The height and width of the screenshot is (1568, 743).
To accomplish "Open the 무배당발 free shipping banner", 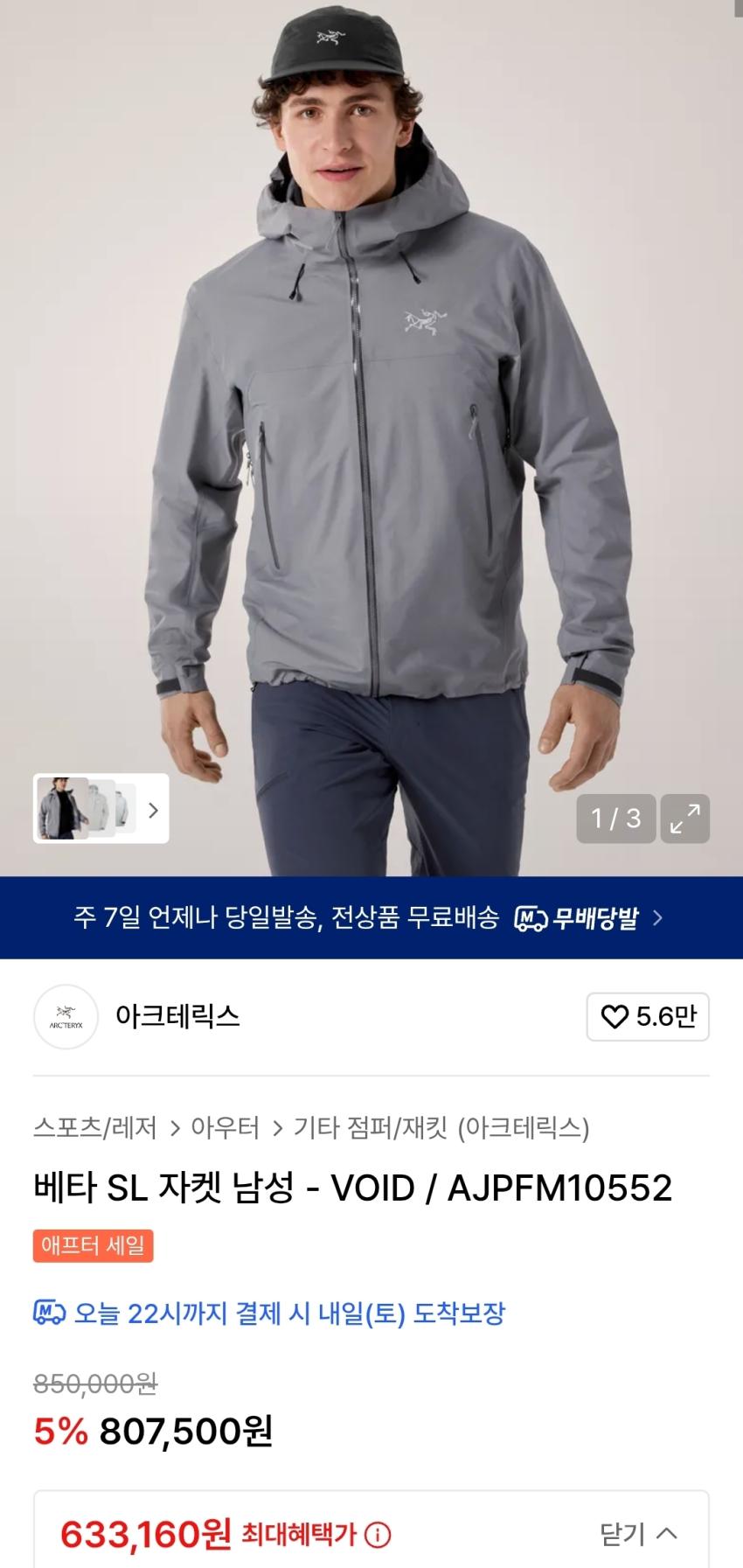I will (371, 917).
